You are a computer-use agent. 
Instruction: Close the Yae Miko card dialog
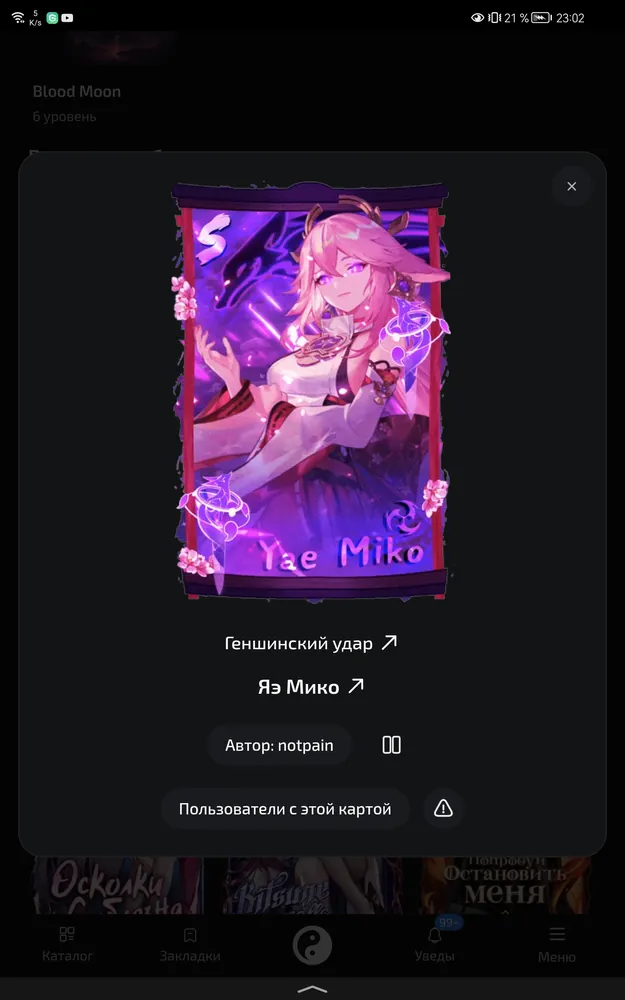[x=571, y=186]
